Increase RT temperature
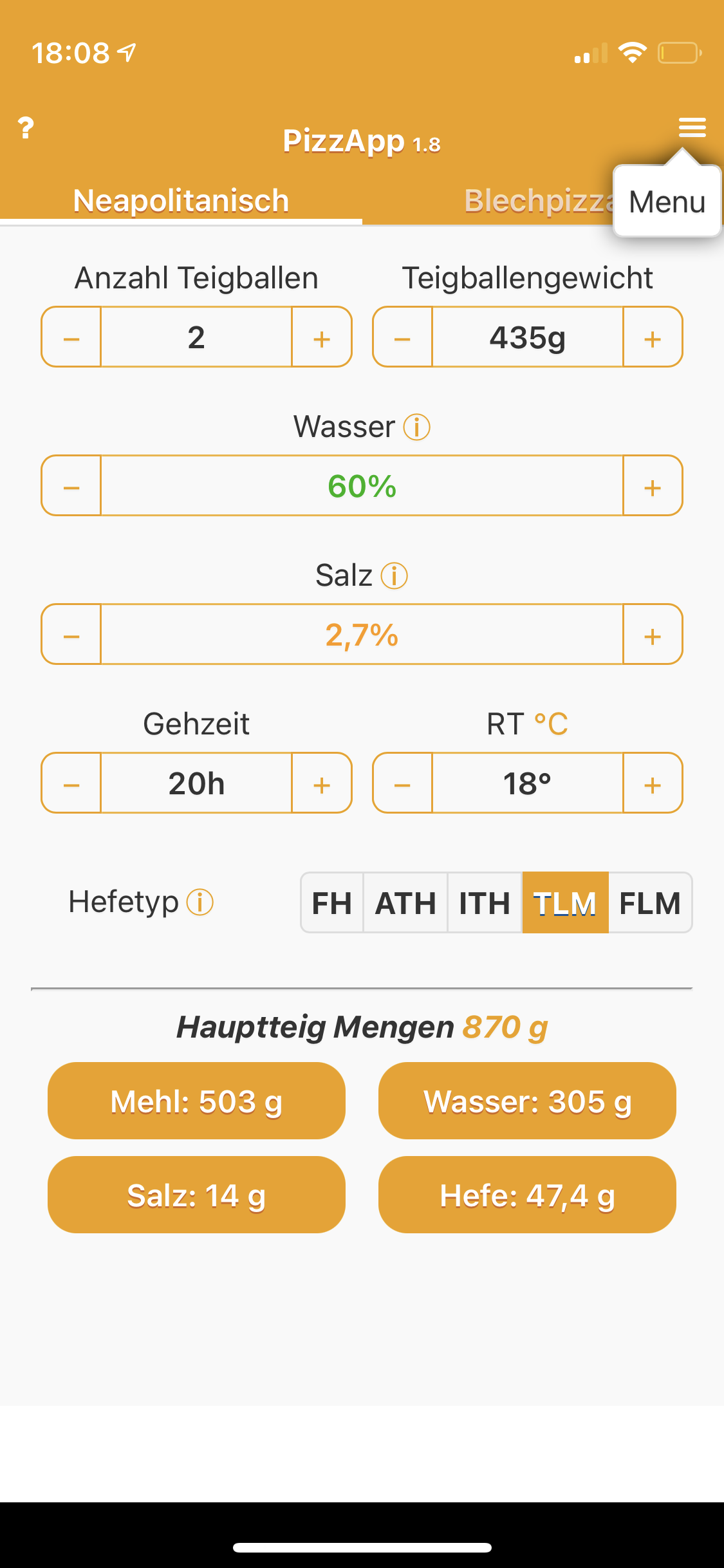Screen dimensions: 724x1568 (653, 784)
